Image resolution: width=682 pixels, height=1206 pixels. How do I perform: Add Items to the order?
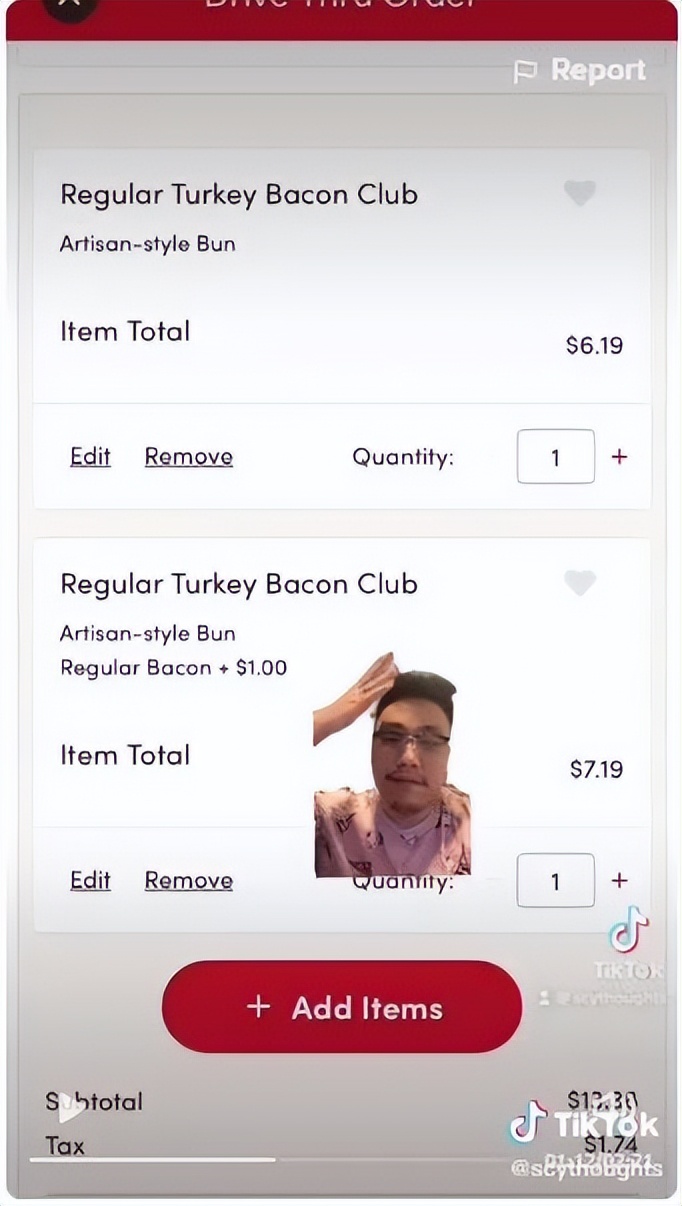342,1007
